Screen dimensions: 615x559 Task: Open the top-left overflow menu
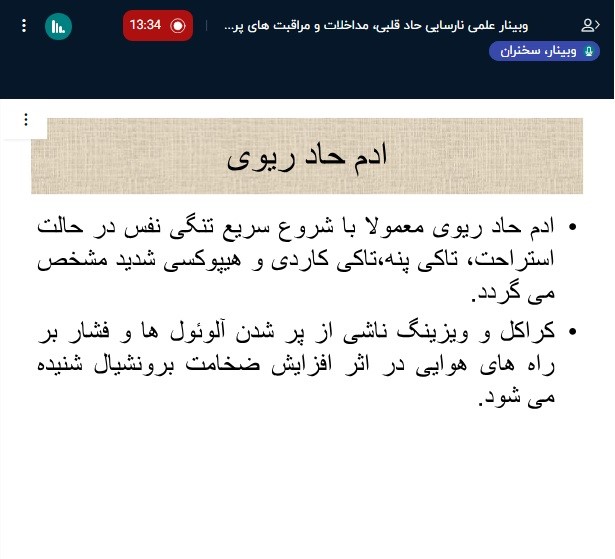coord(24,25)
